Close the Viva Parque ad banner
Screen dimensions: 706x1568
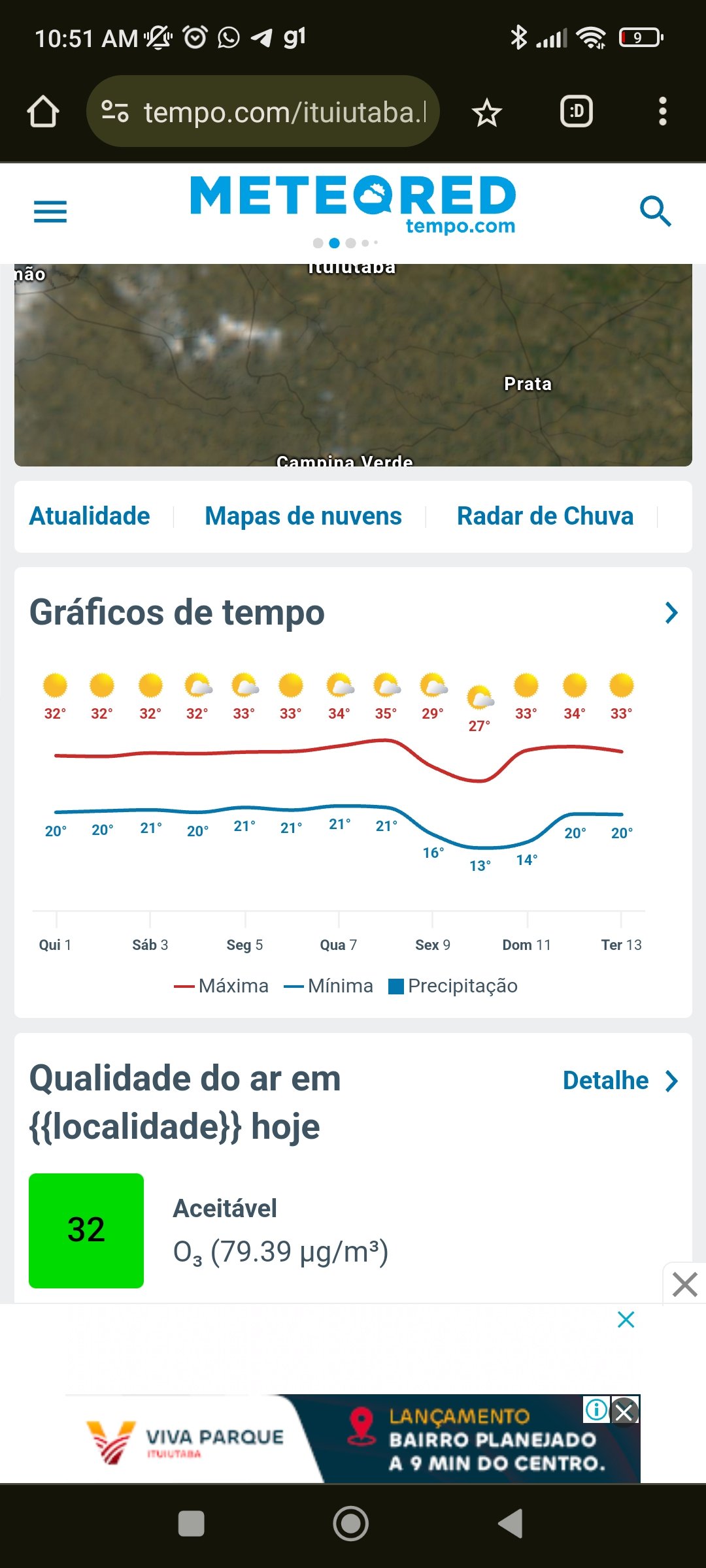coord(626,1412)
